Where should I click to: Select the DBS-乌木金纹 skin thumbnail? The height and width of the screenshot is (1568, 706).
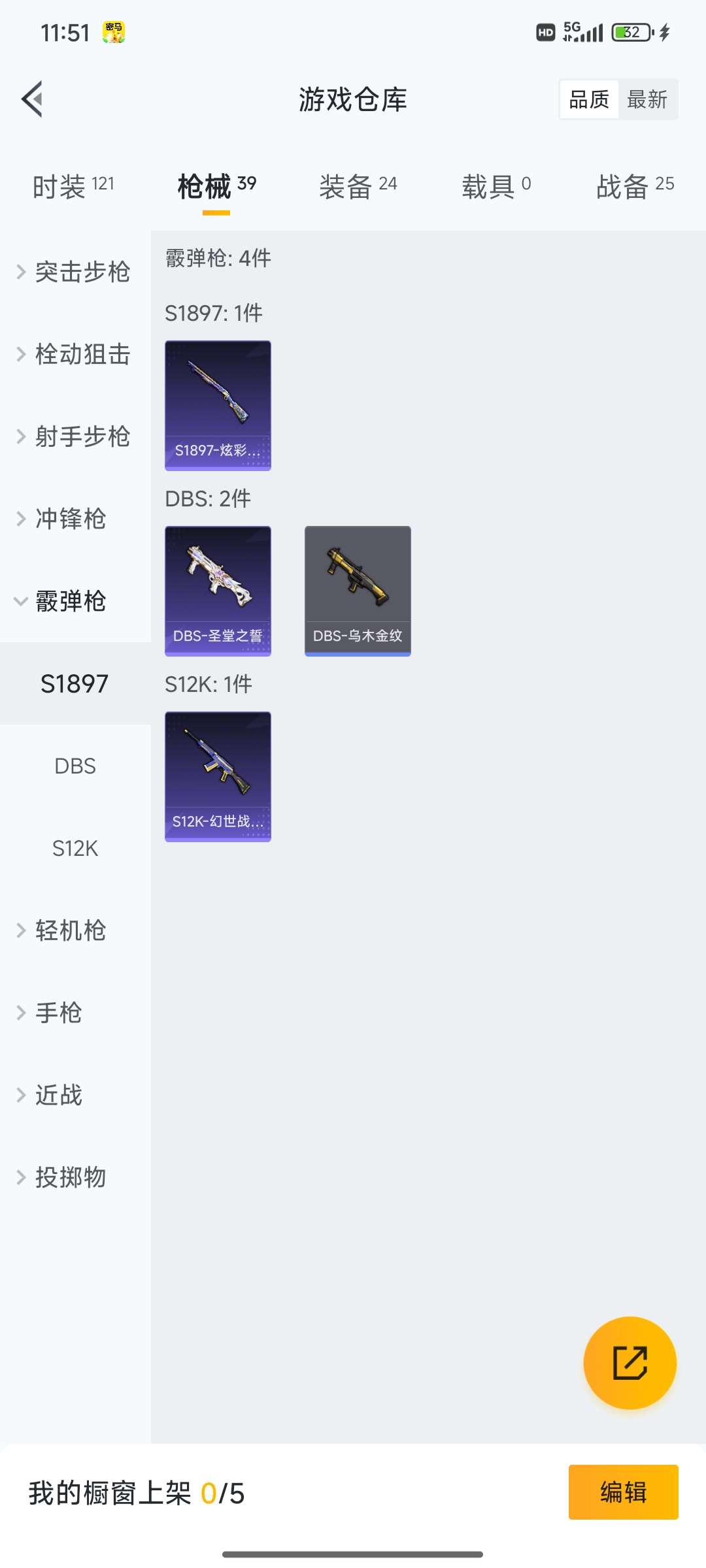(x=358, y=589)
